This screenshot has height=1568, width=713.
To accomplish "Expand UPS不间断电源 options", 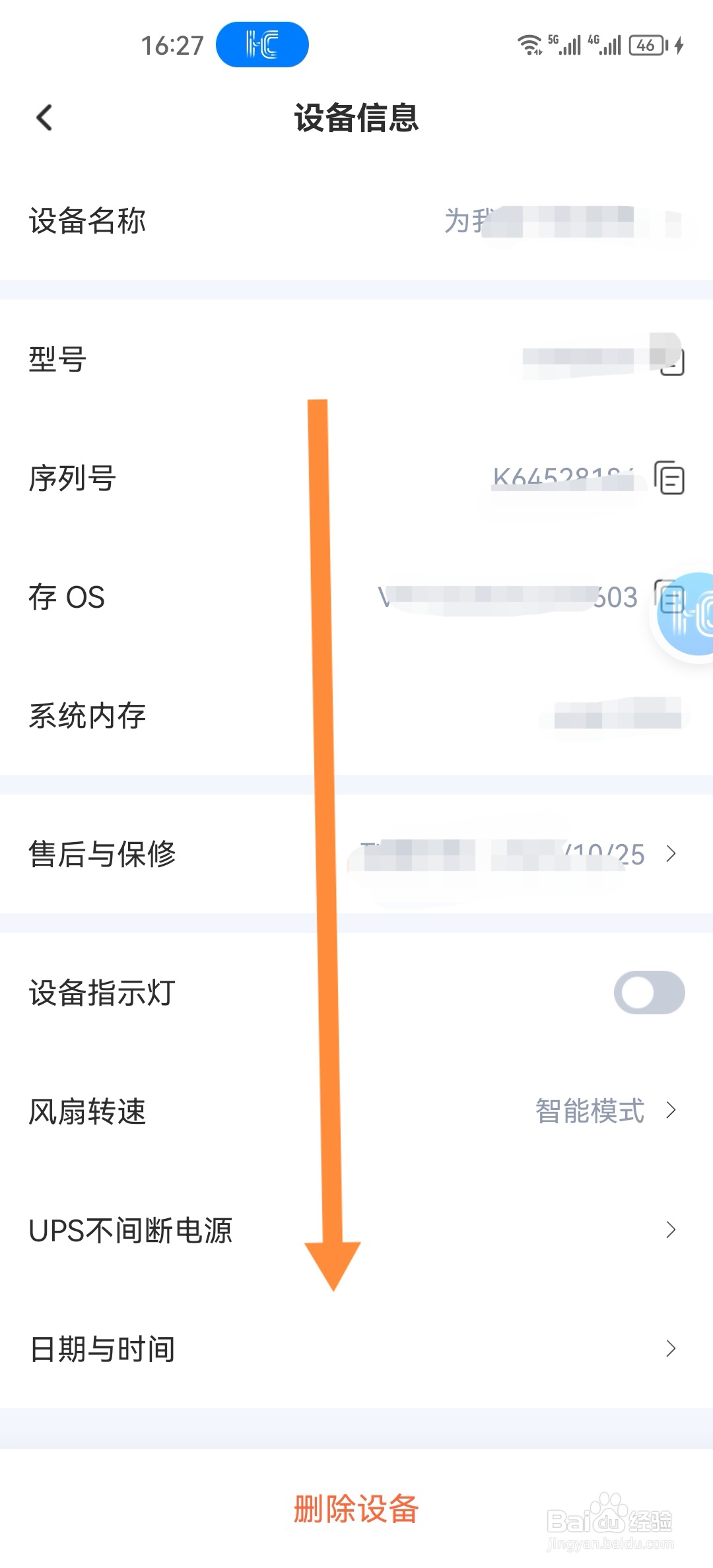I will click(x=672, y=1229).
